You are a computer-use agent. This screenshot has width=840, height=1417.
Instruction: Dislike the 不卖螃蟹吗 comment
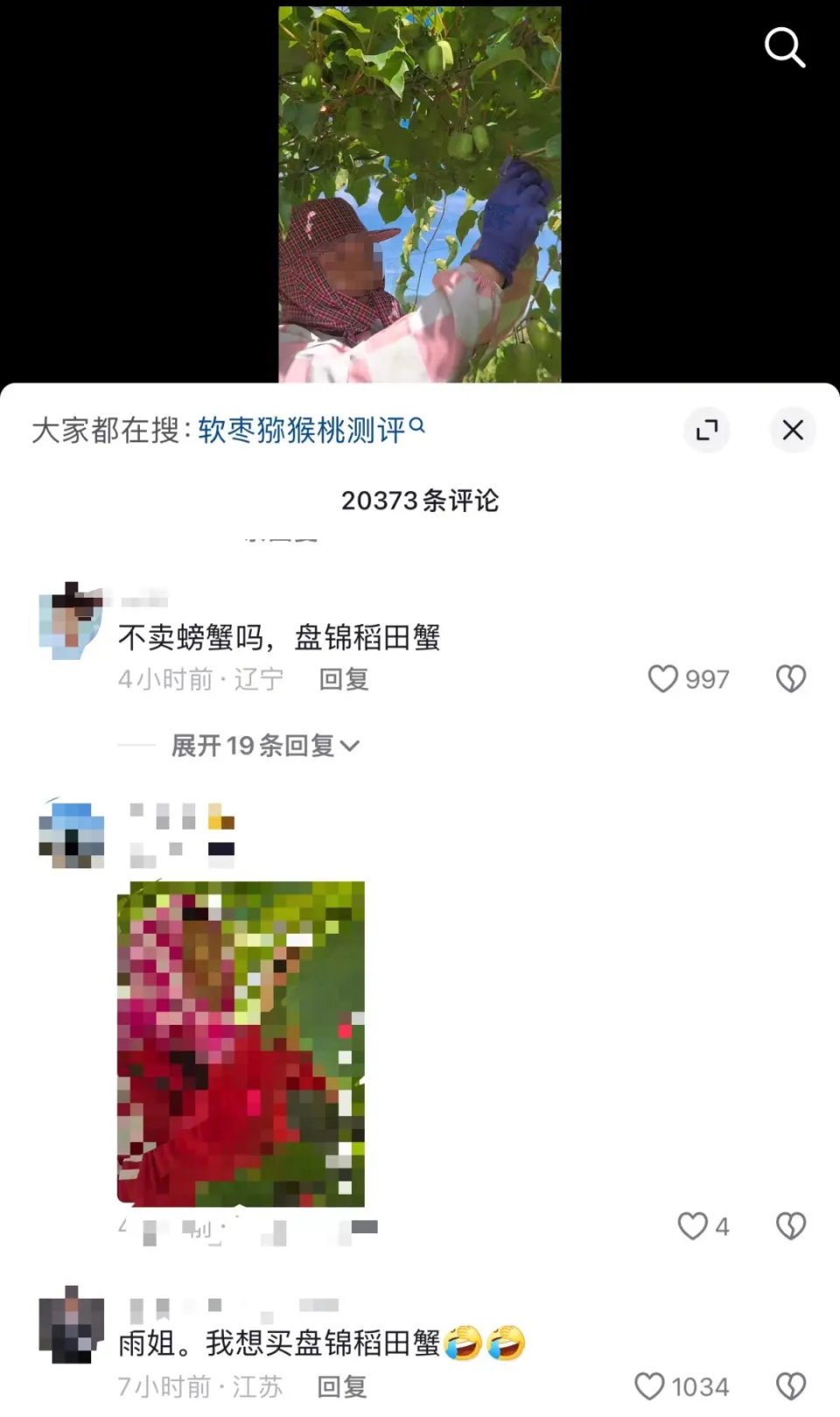[791, 679]
